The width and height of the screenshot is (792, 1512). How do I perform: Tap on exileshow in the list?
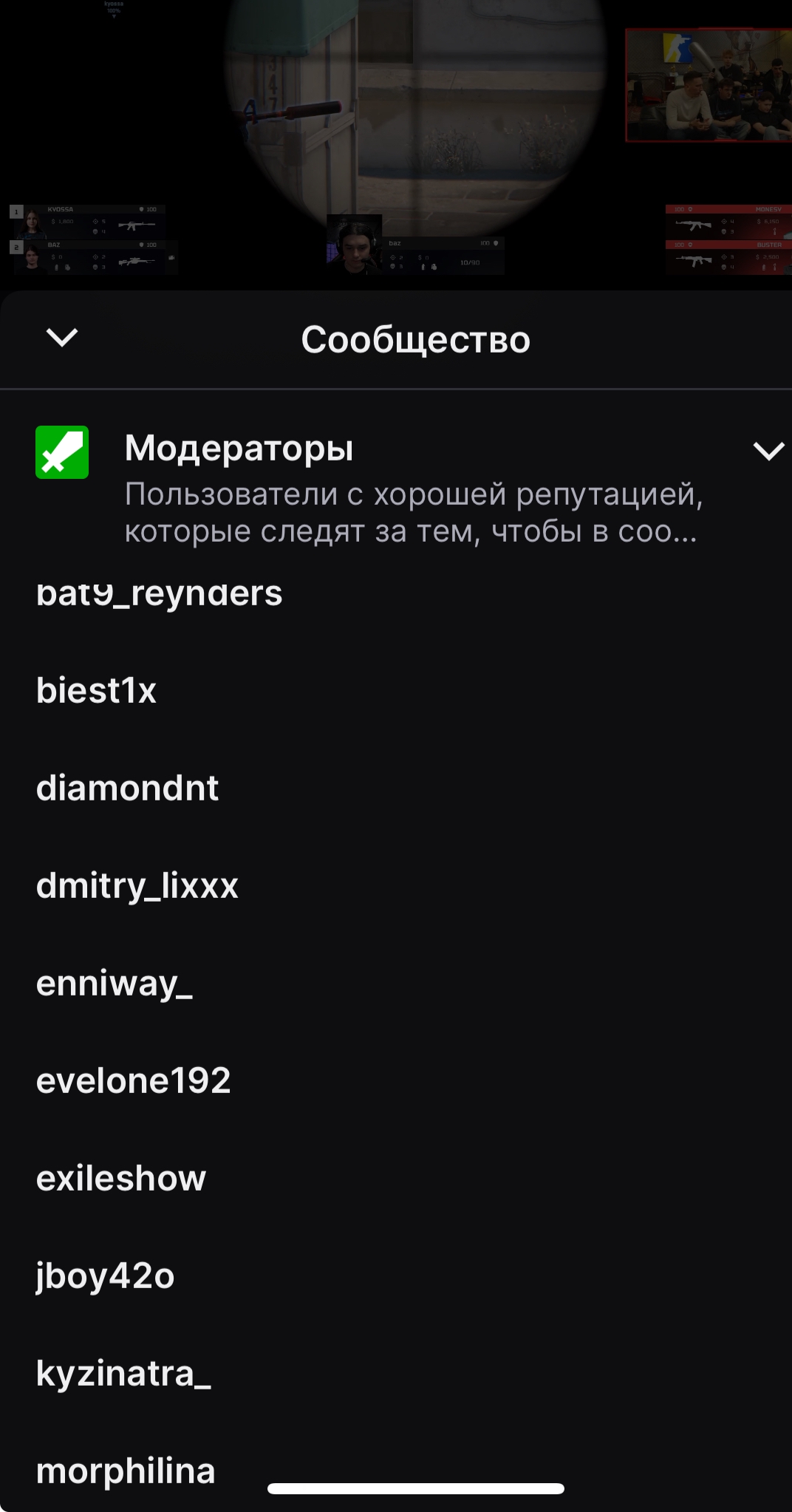click(121, 1179)
